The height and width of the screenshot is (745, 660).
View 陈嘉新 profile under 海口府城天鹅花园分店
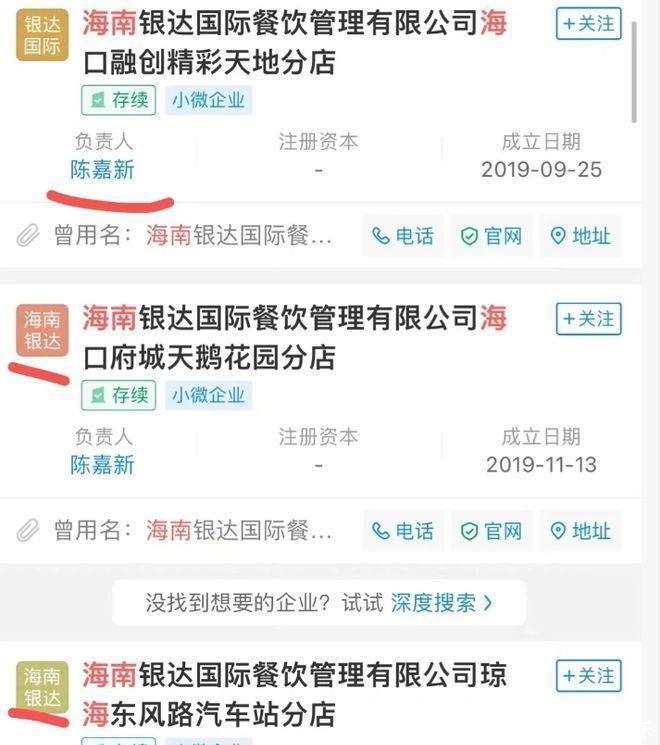(102, 465)
